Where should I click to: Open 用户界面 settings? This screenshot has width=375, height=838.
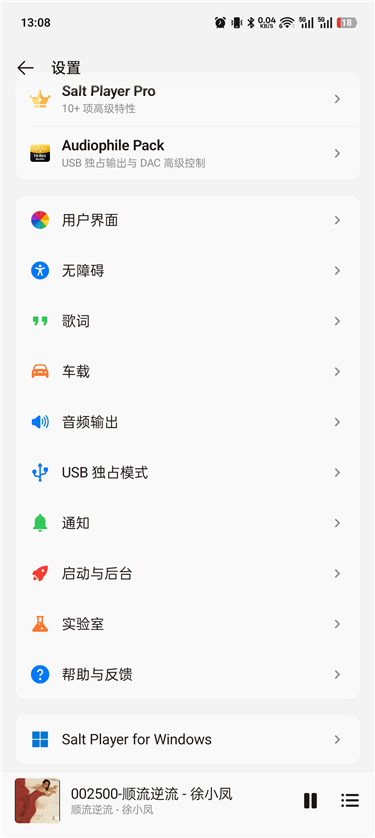[x=188, y=220]
